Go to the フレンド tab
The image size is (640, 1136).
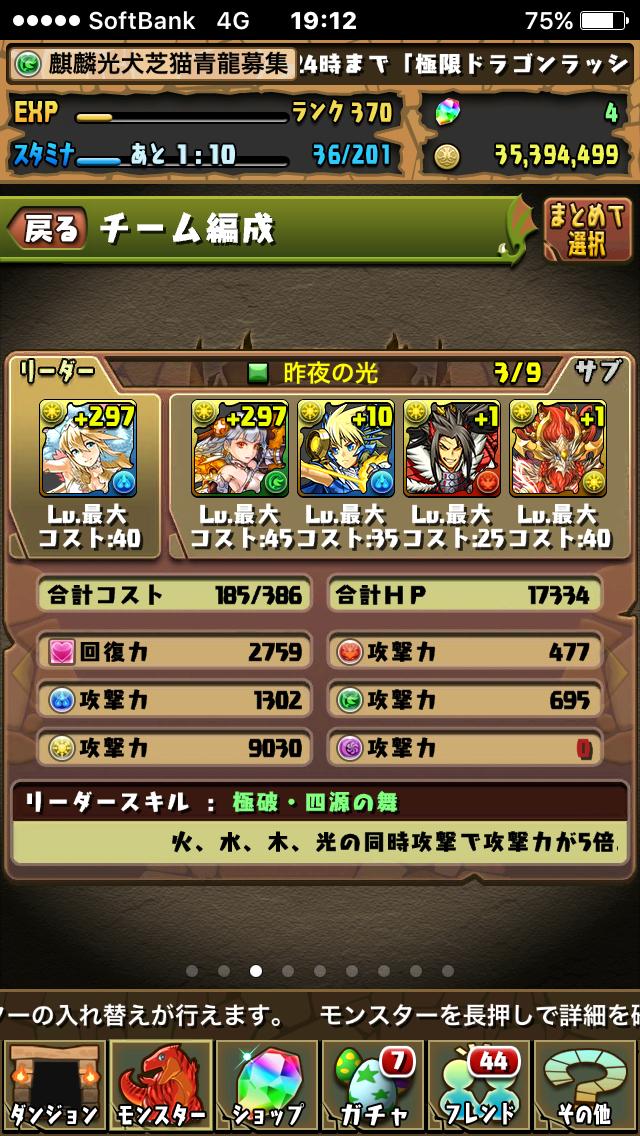(x=478, y=1086)
